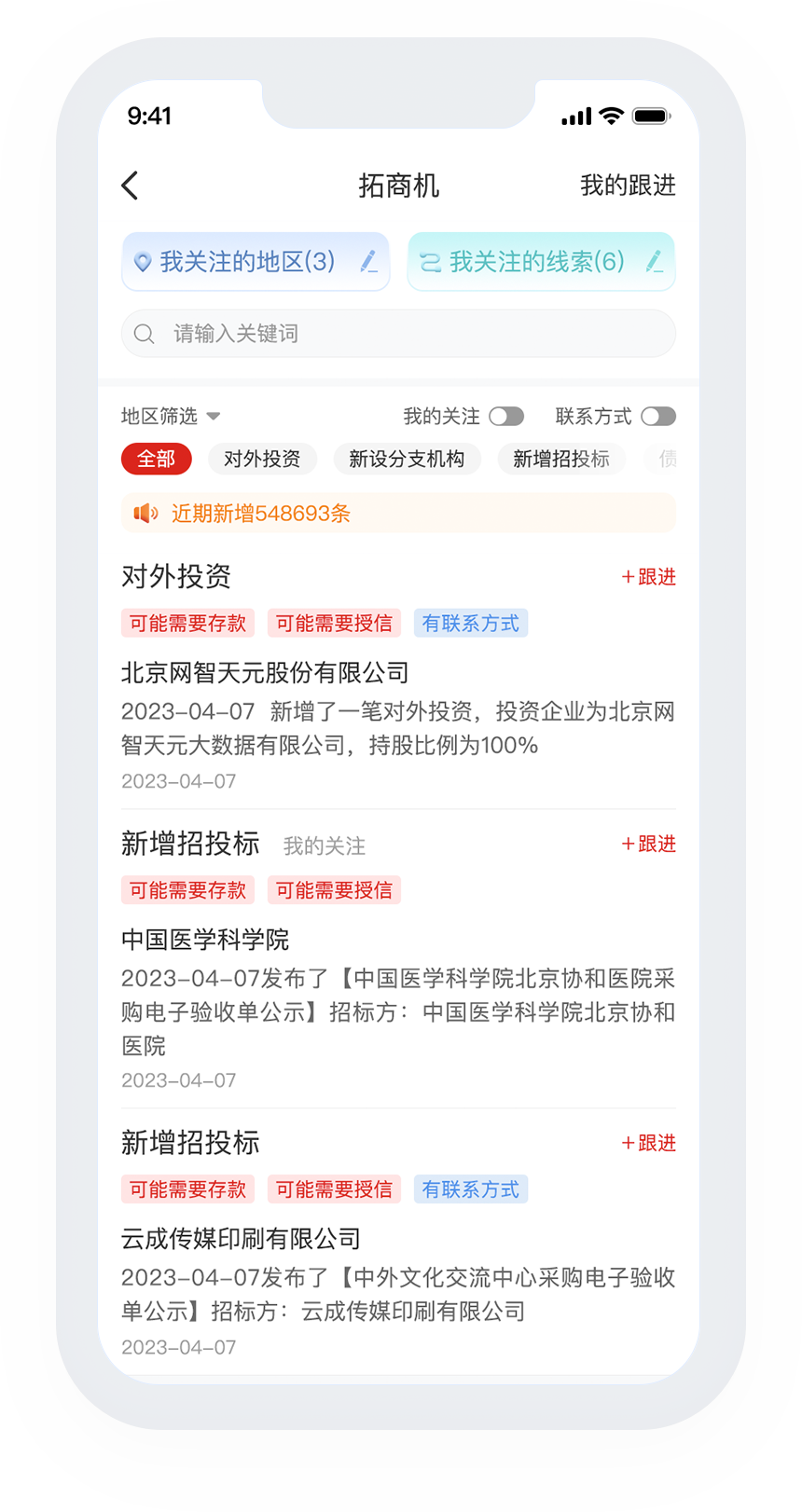Tap +跟进 on 云成传媒印刷 item
802x1512 pixels.
click(649, 1143)
